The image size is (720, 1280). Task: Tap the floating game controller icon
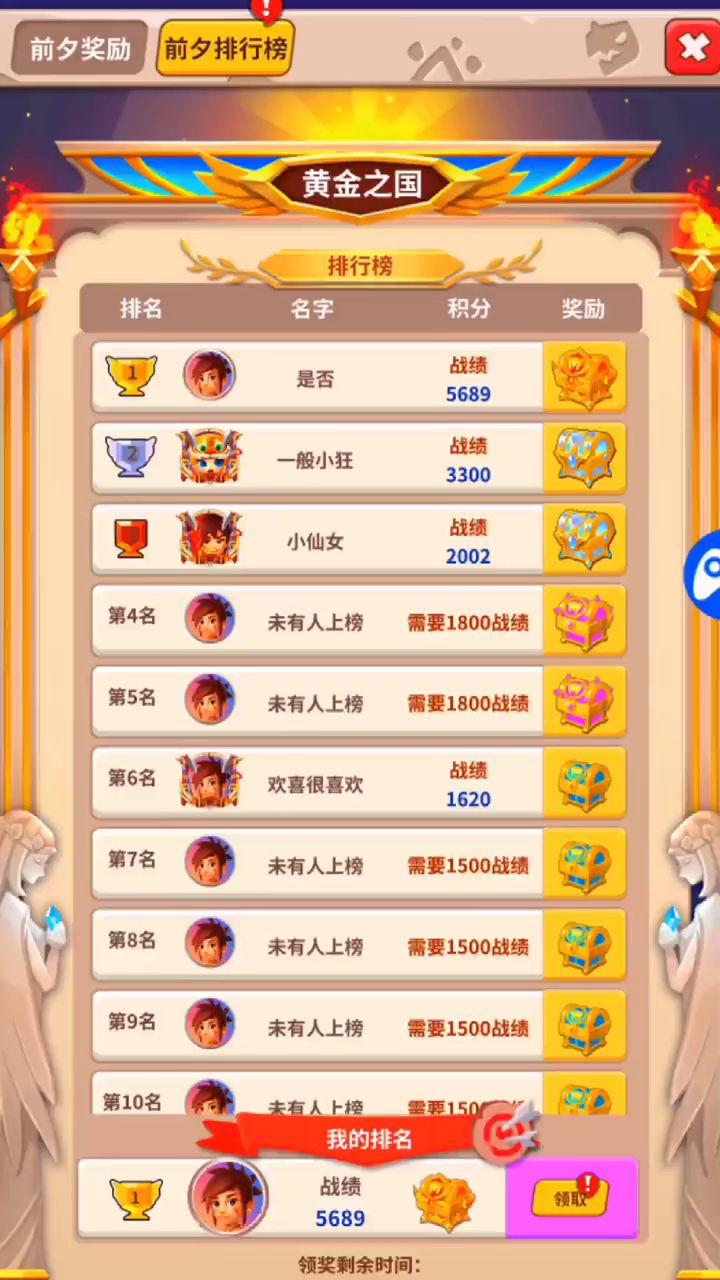(704, 573)
